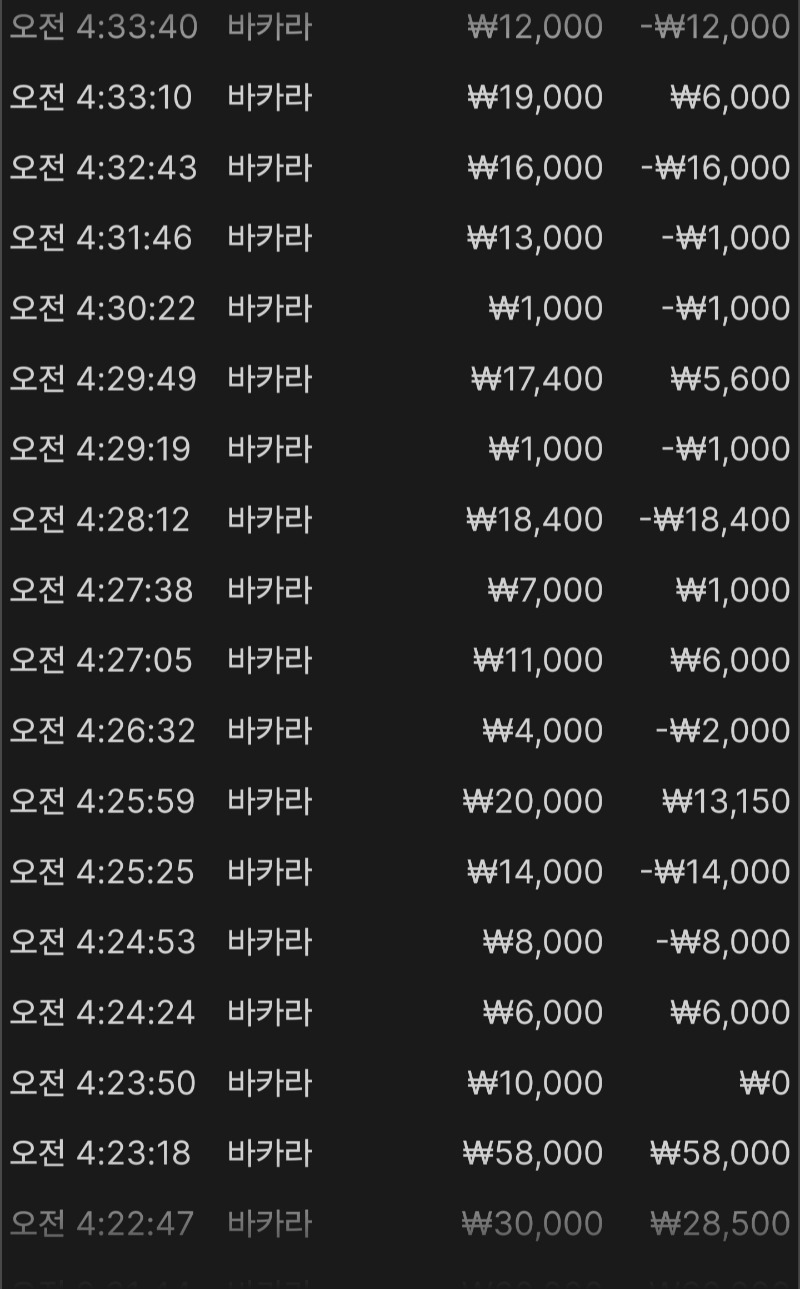Image resolution: width=800 pixels, height=1289 pixels.
Task: Open the 4:32:43 baccarat history row
Action: 400,167
